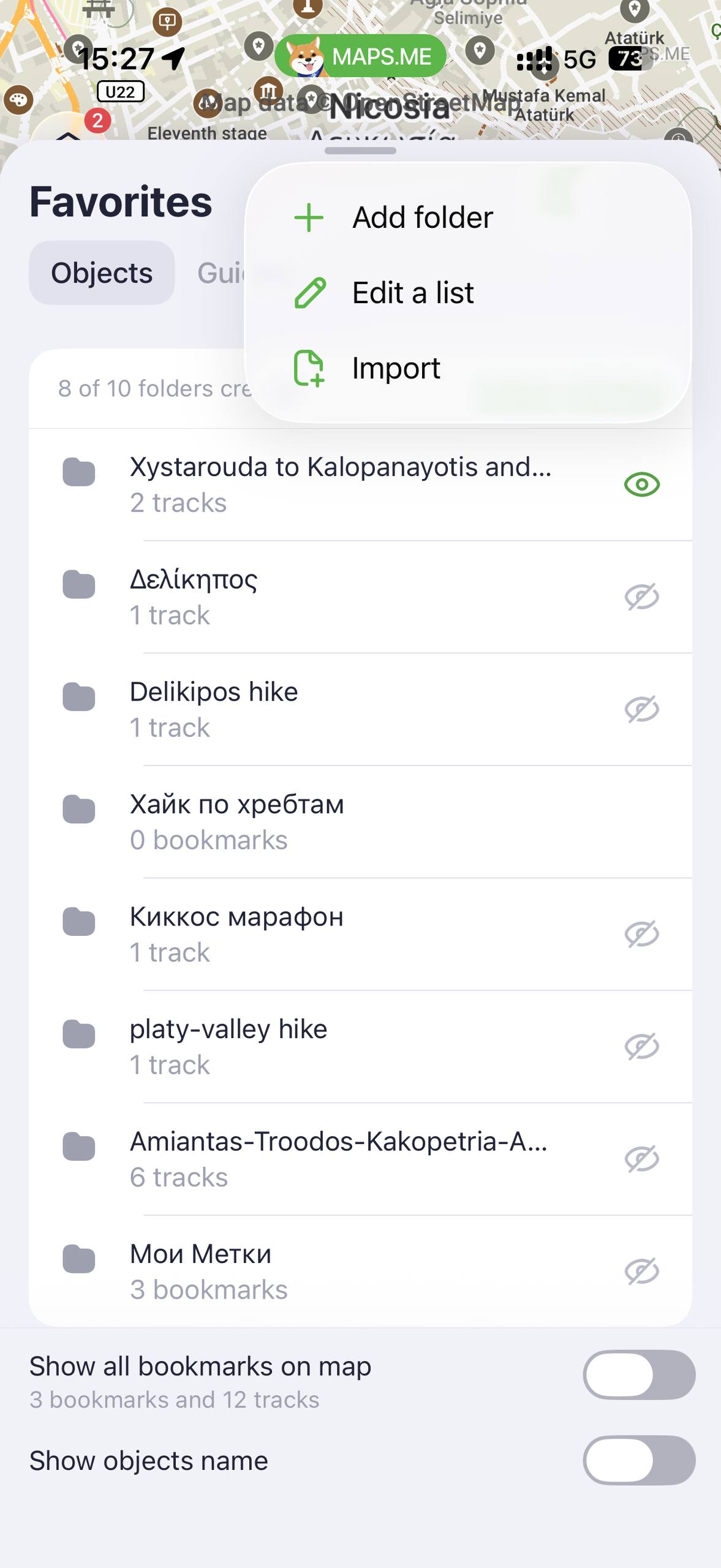Hide Xystarouda to Kalopanayotis folder from map
The image size is (721, 1568).
click(x=641, y=484)
